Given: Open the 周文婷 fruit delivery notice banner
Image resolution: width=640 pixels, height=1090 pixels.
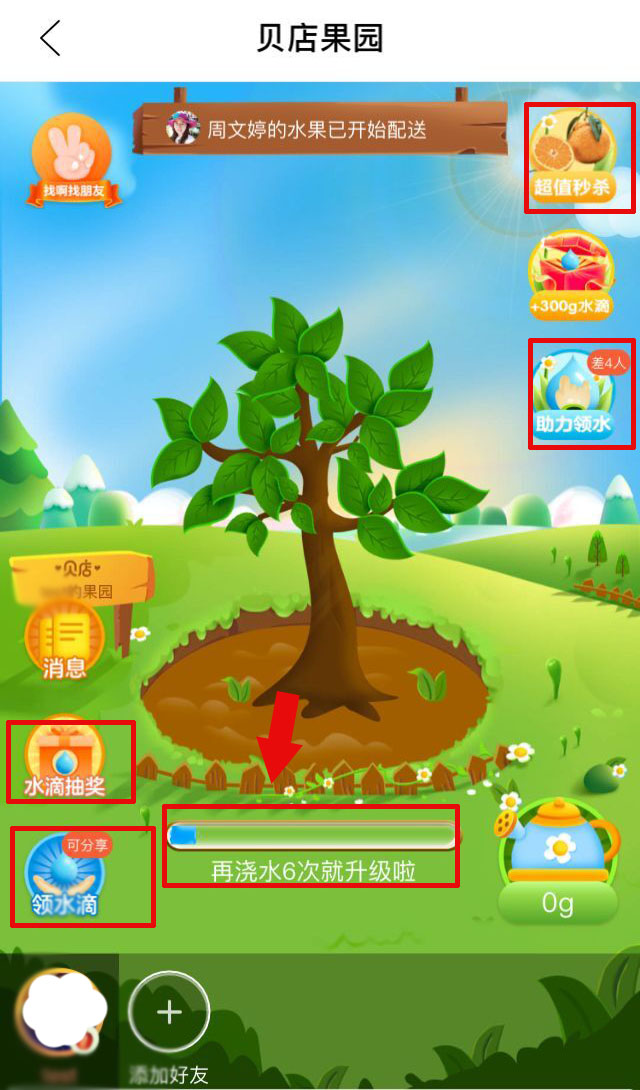Looking at the screenshot, I should 320,129.
